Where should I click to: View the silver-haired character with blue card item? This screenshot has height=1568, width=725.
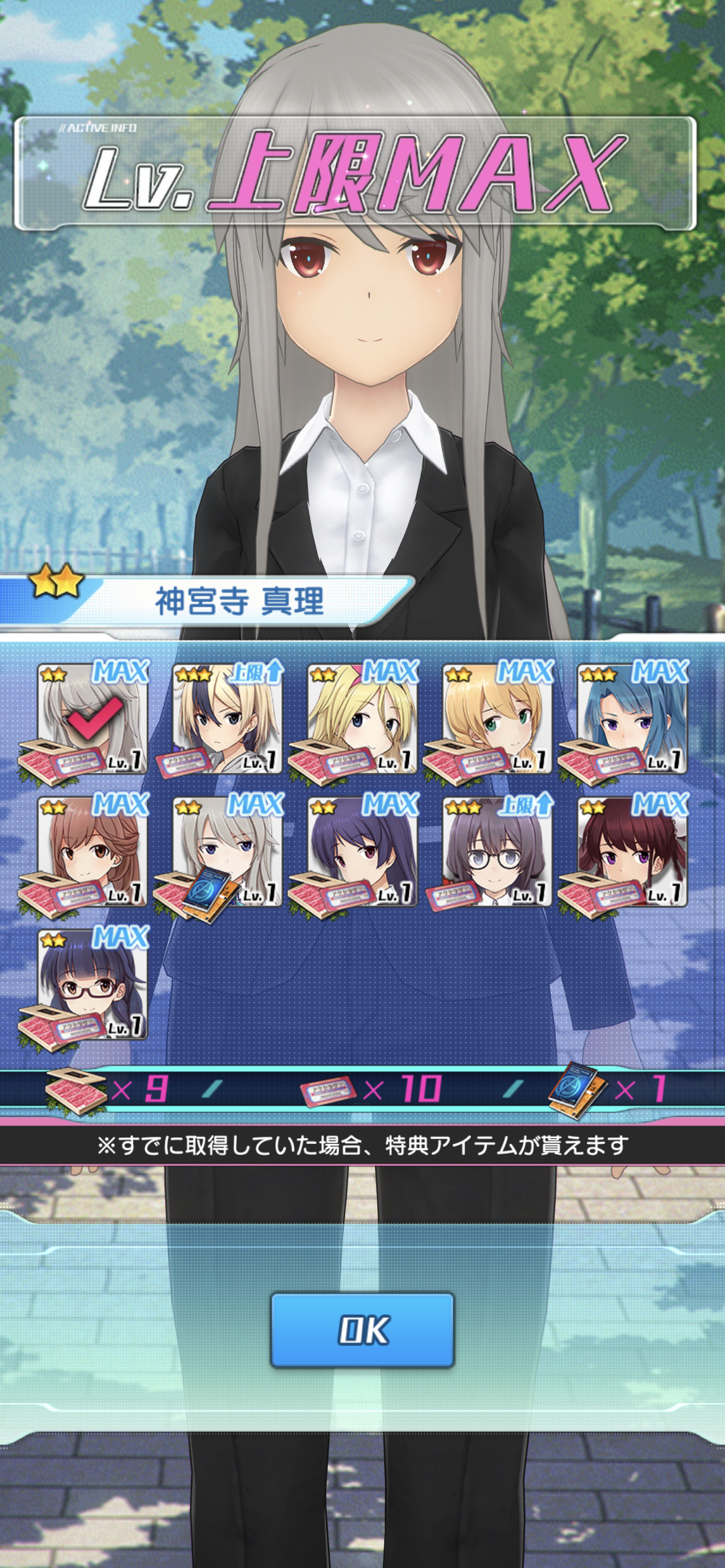coord(227,852)
